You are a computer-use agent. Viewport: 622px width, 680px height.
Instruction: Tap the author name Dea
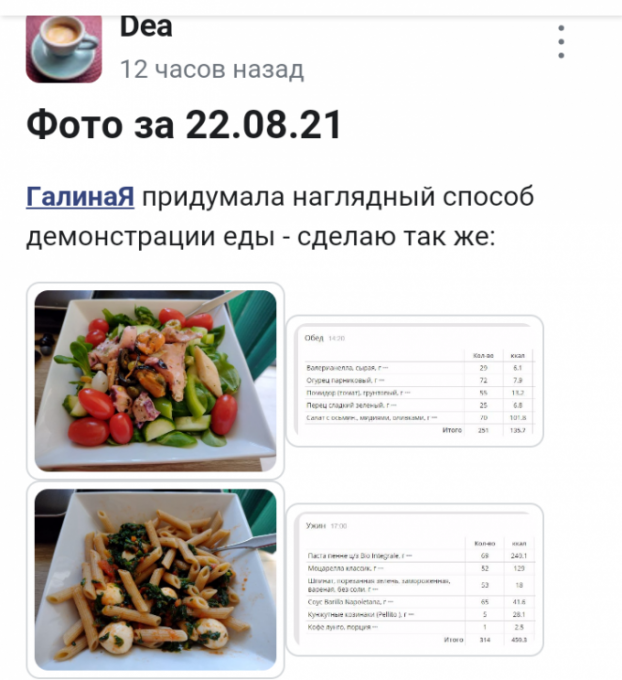(x=146, y=27)
